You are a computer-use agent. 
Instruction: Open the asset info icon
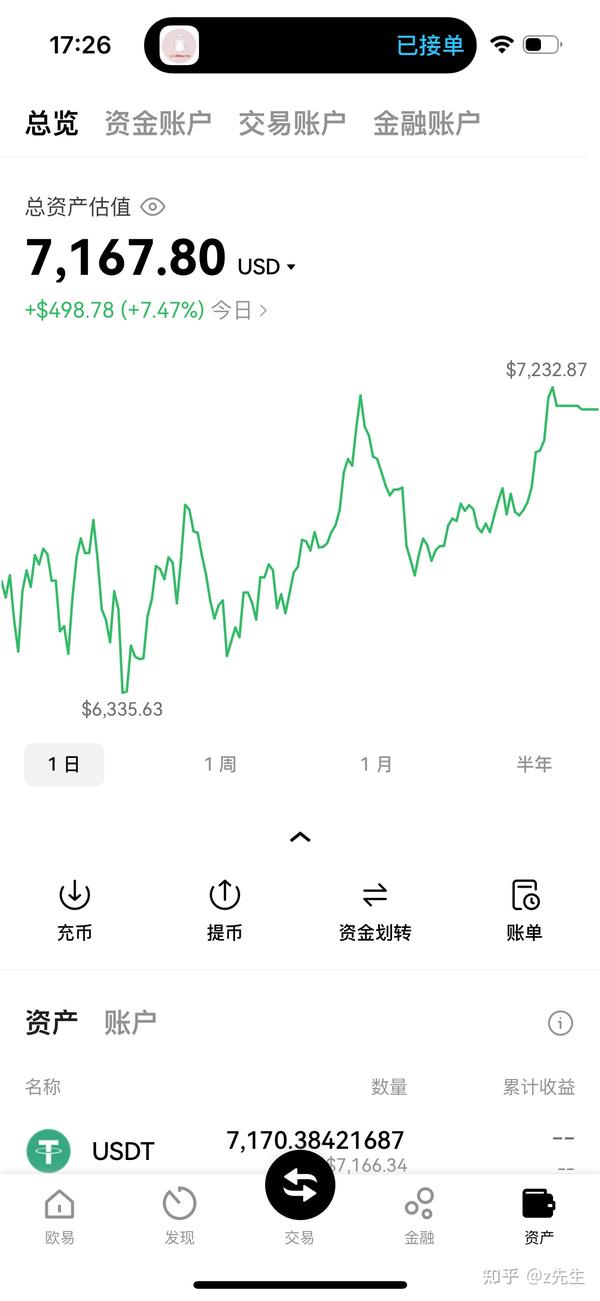[x=560, y=1023]
